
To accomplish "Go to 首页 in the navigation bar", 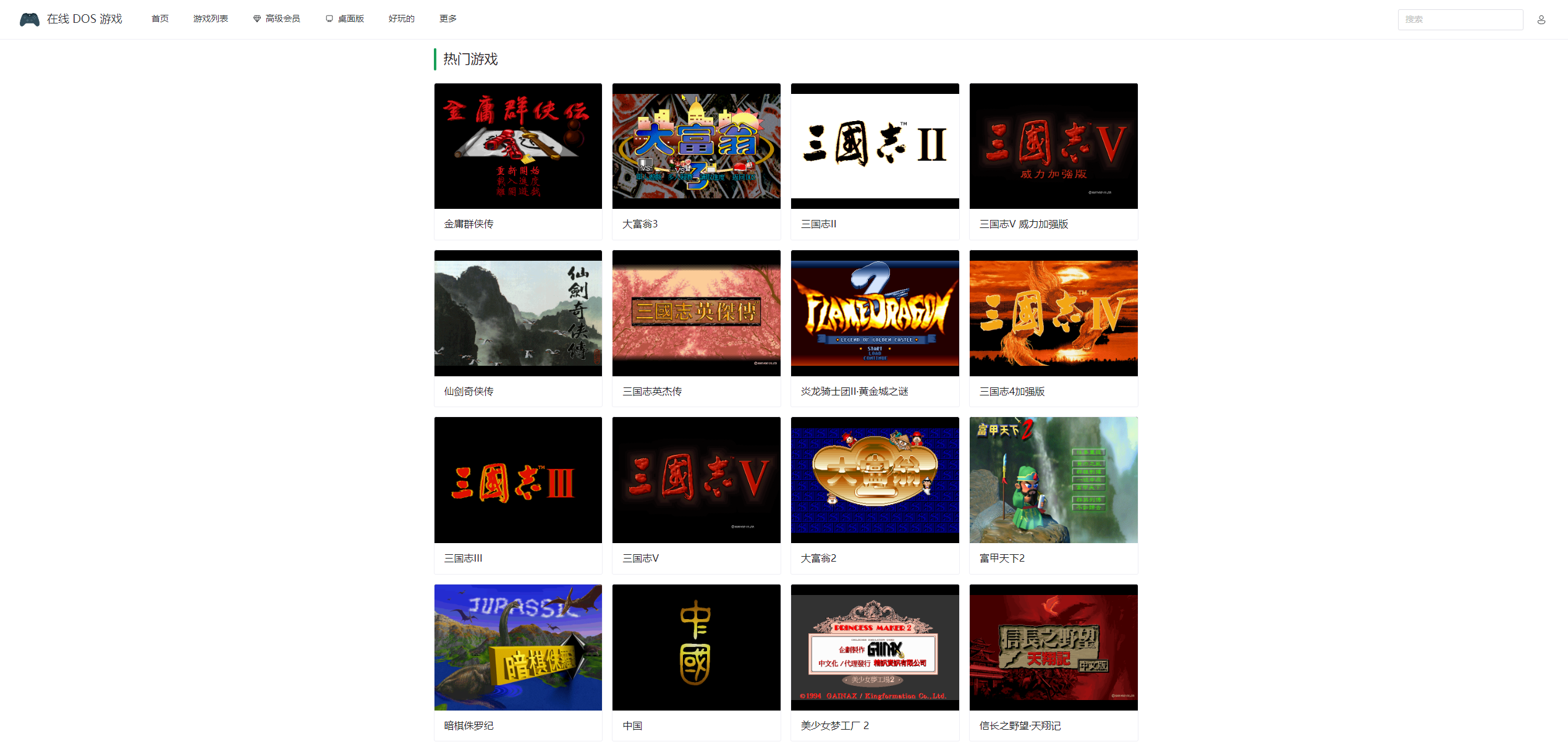I will [x=159, y=19].
